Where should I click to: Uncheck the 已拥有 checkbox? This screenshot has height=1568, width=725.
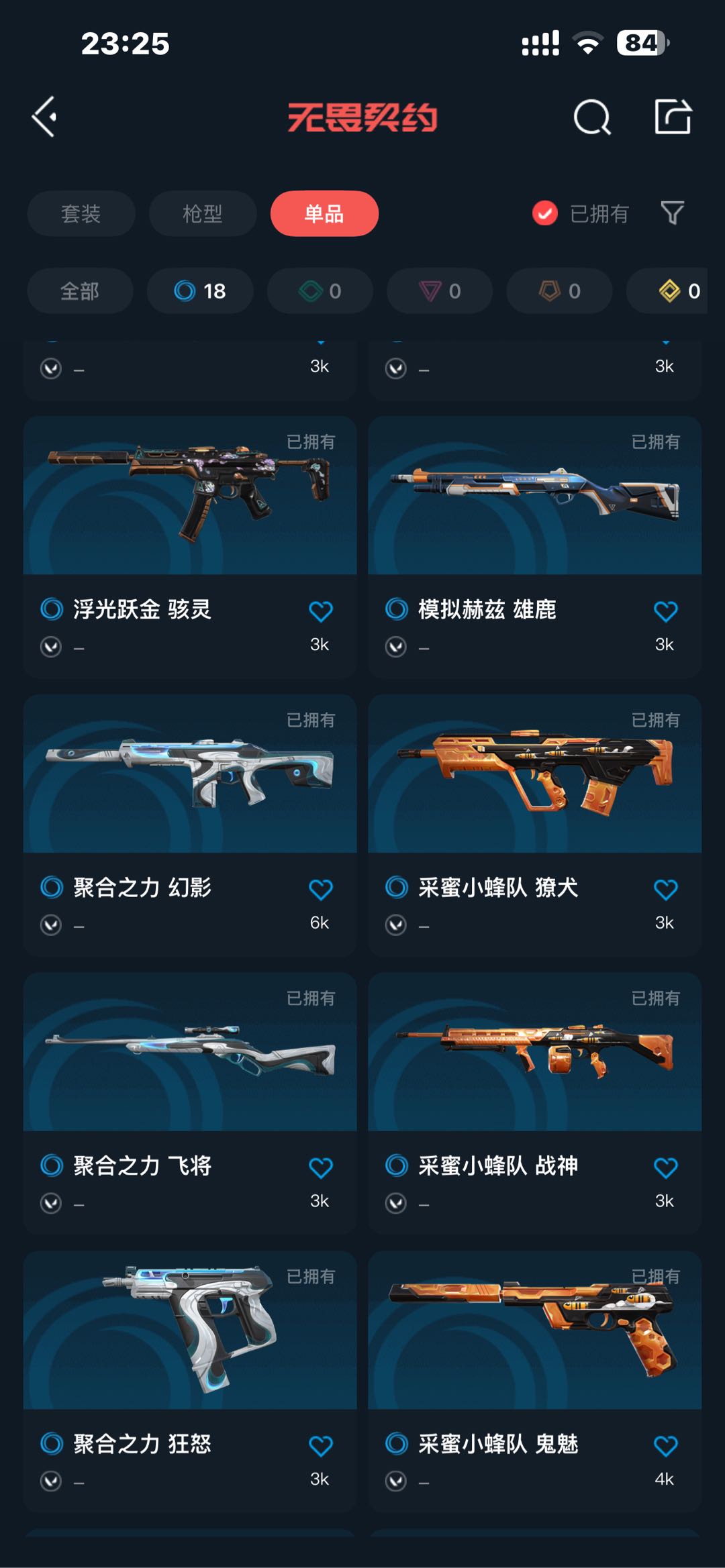tap(544, 213)
